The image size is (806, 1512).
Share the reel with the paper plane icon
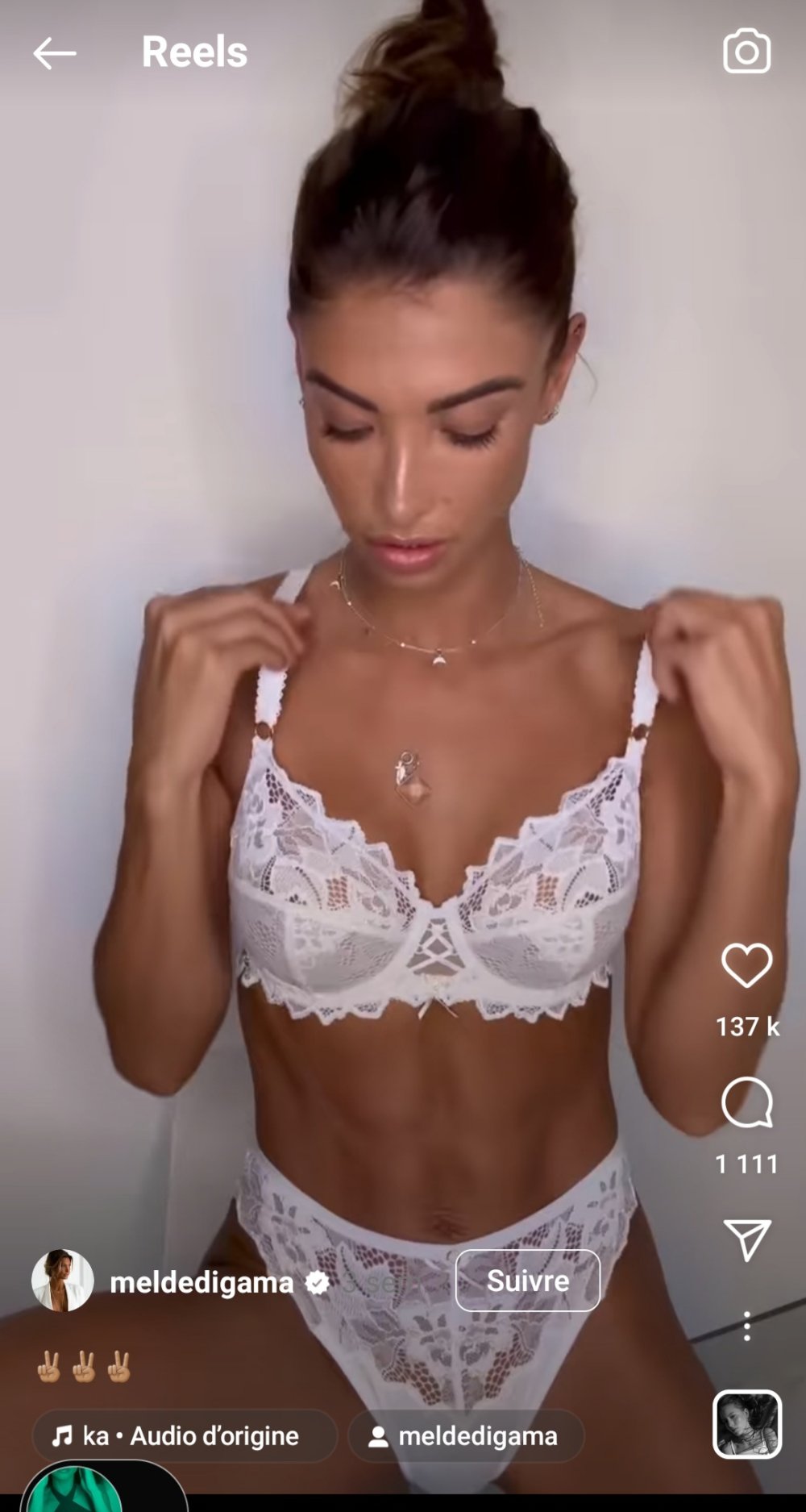(746, 1239)
